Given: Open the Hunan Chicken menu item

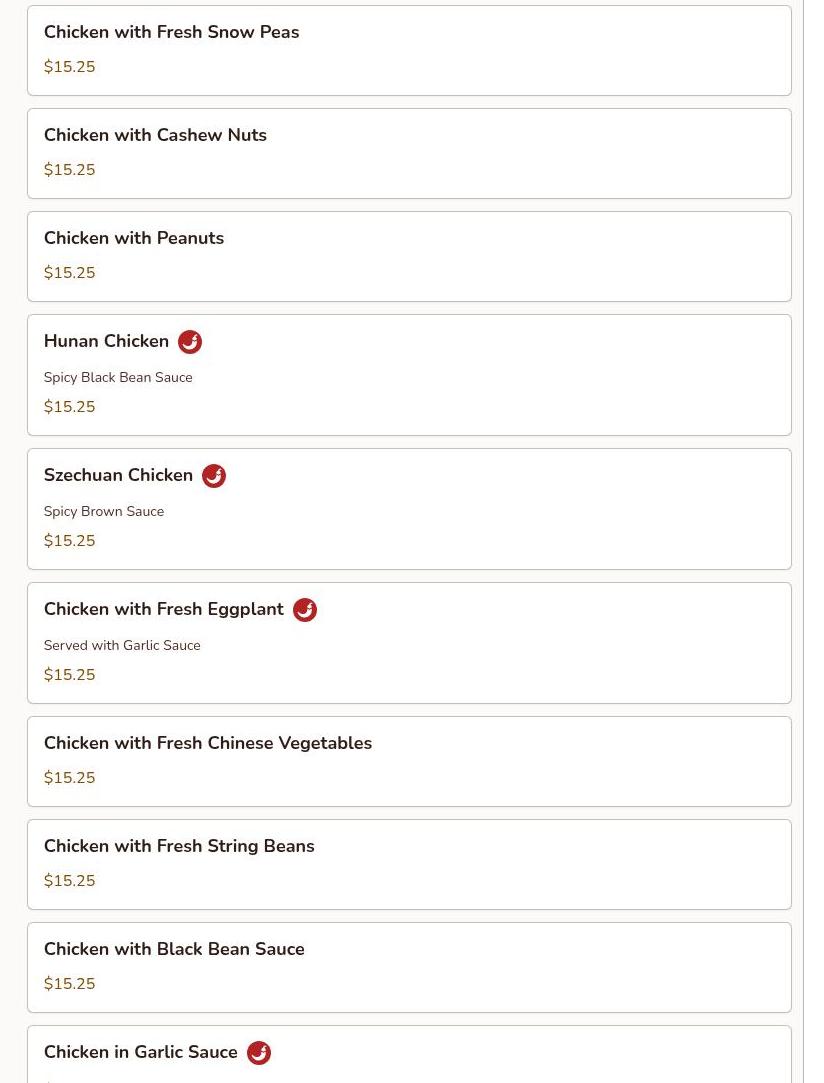Looking at the screenshot, I should pyautogui.click(x=409, y=375).
